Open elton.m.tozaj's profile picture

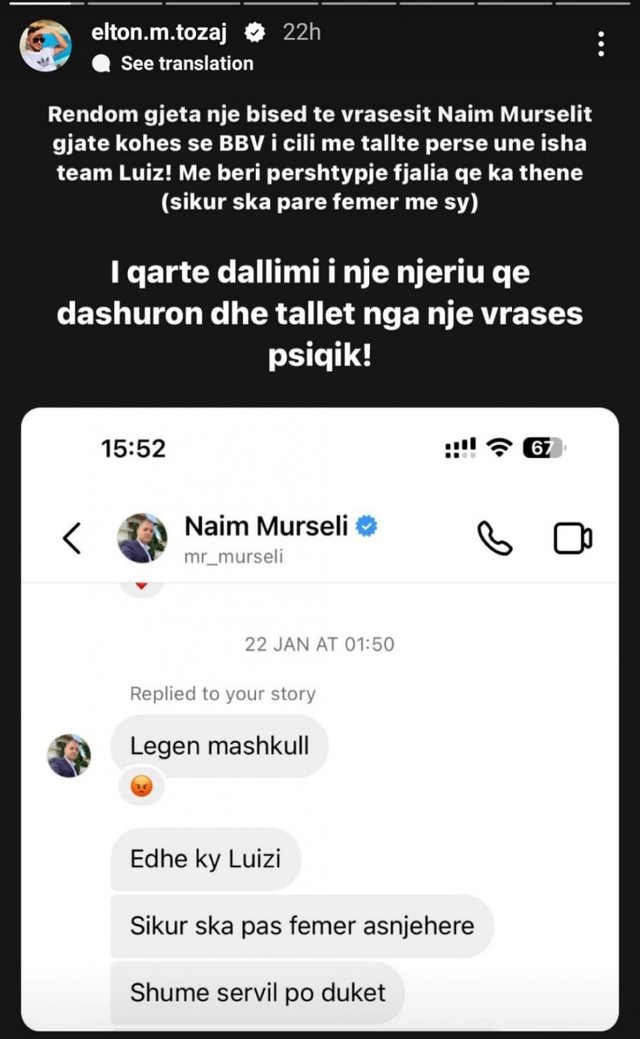pyautogui.click(x=46, y=45)
